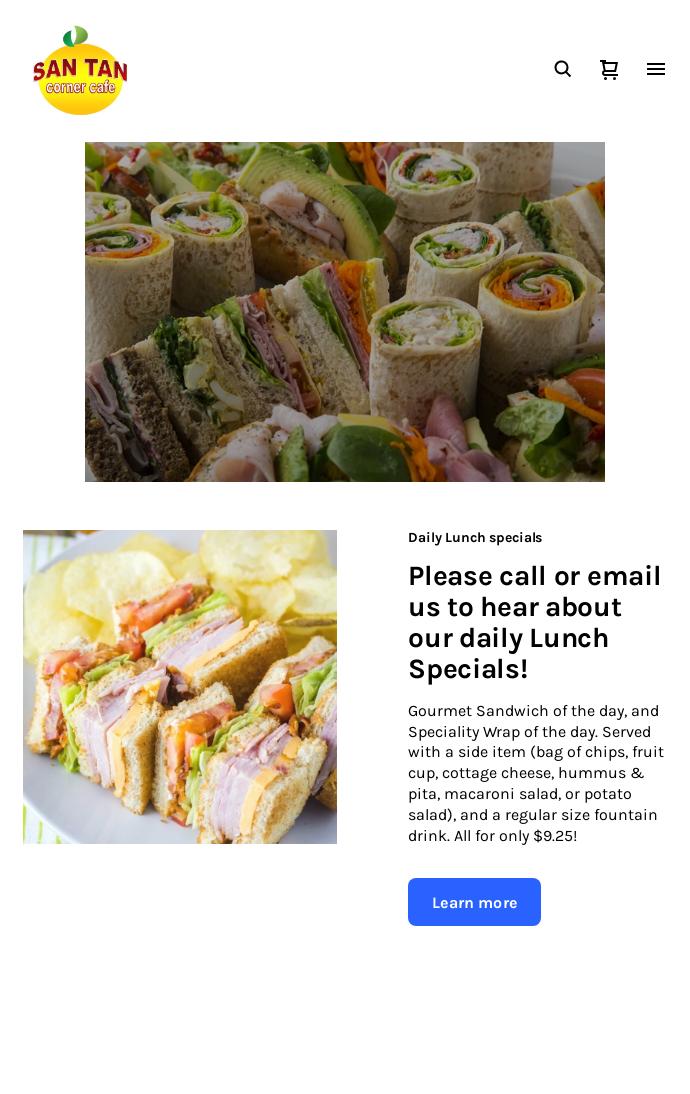This screenshot has width=690, height=1094.
Task: Open the hamburger navigation menu
Action: click(656, 69)
